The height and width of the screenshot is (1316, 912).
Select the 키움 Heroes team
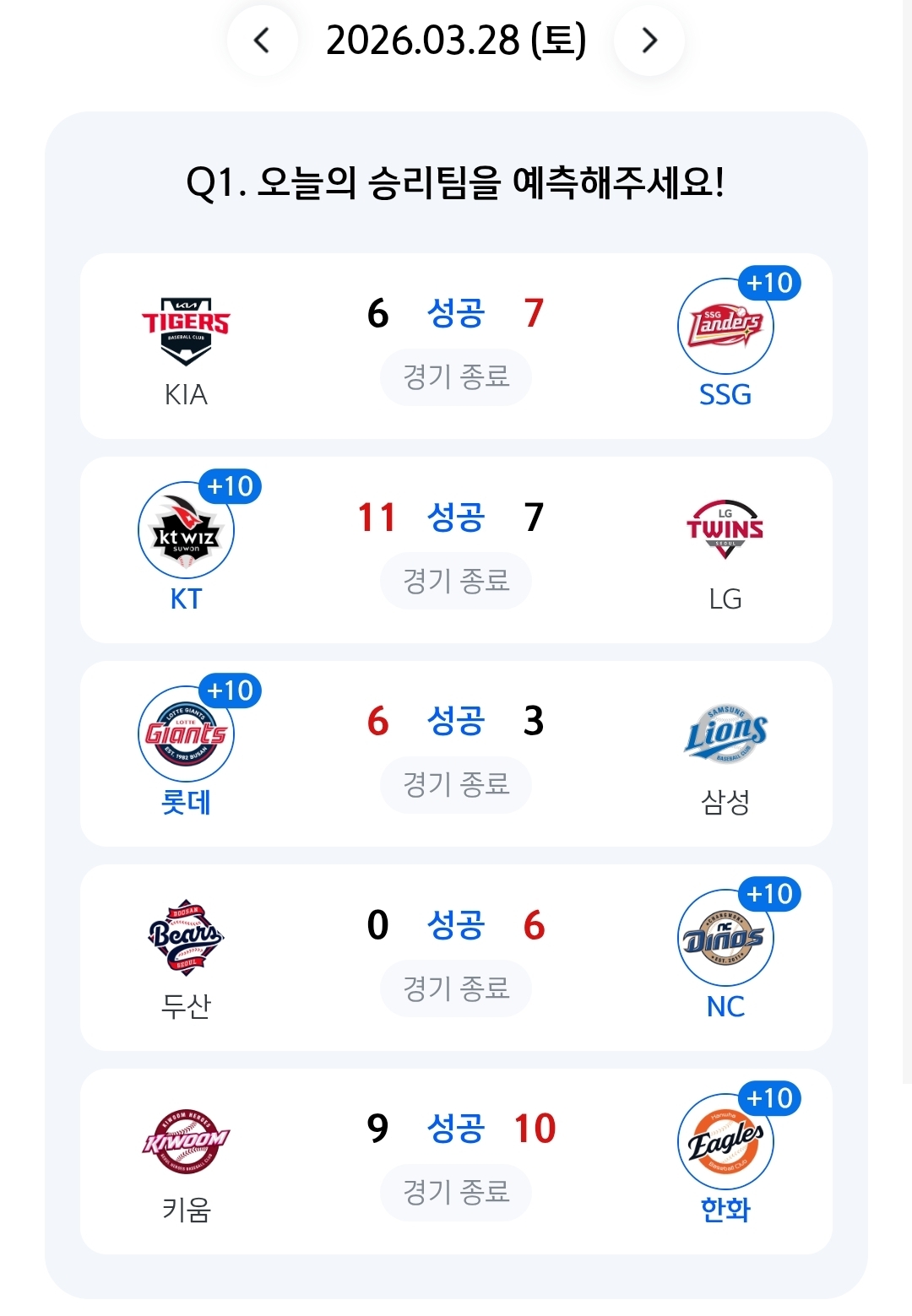[x=186, y=1142]
